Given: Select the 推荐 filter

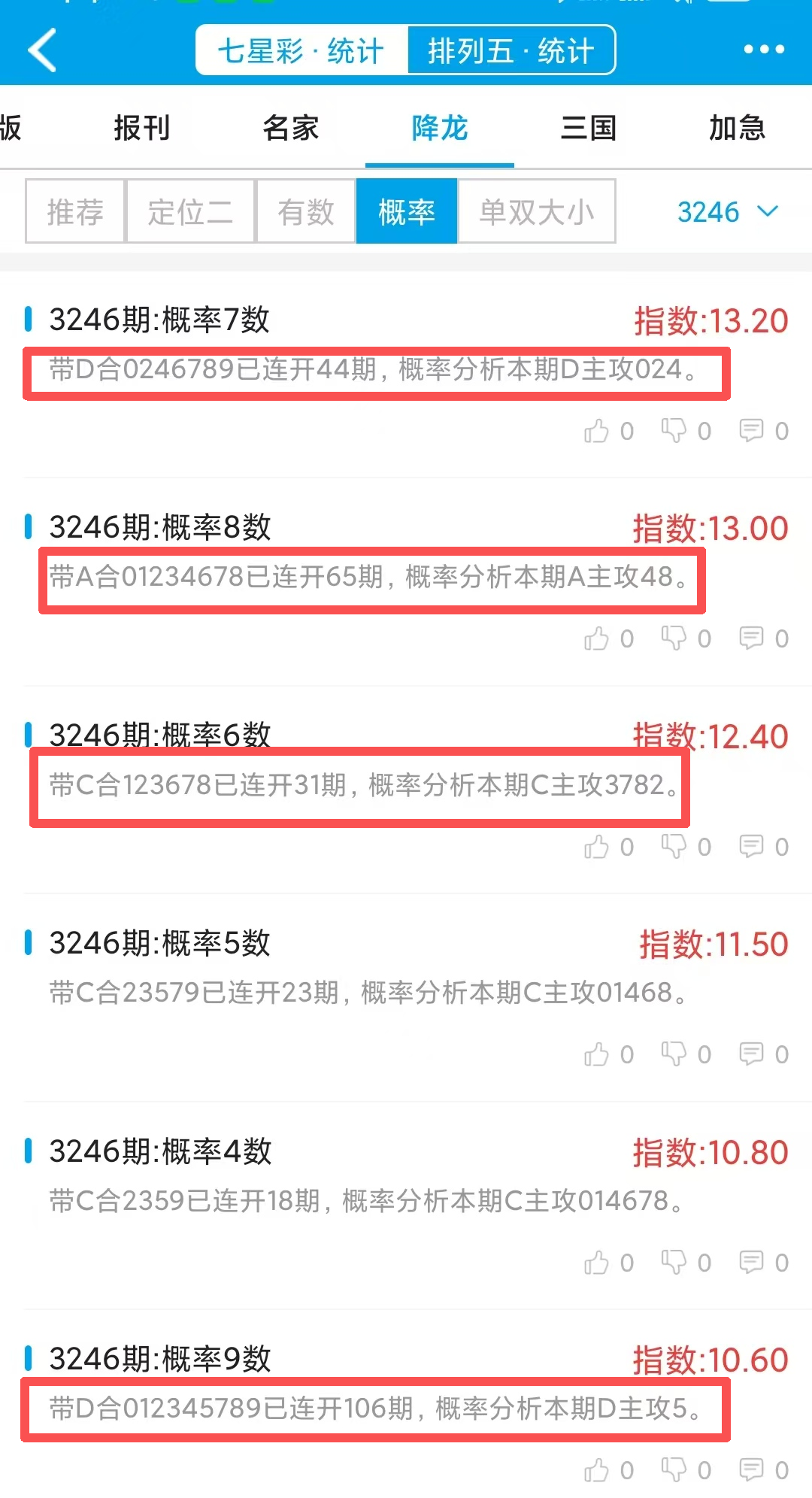Looking at the screenshot, I should (75, 211).
